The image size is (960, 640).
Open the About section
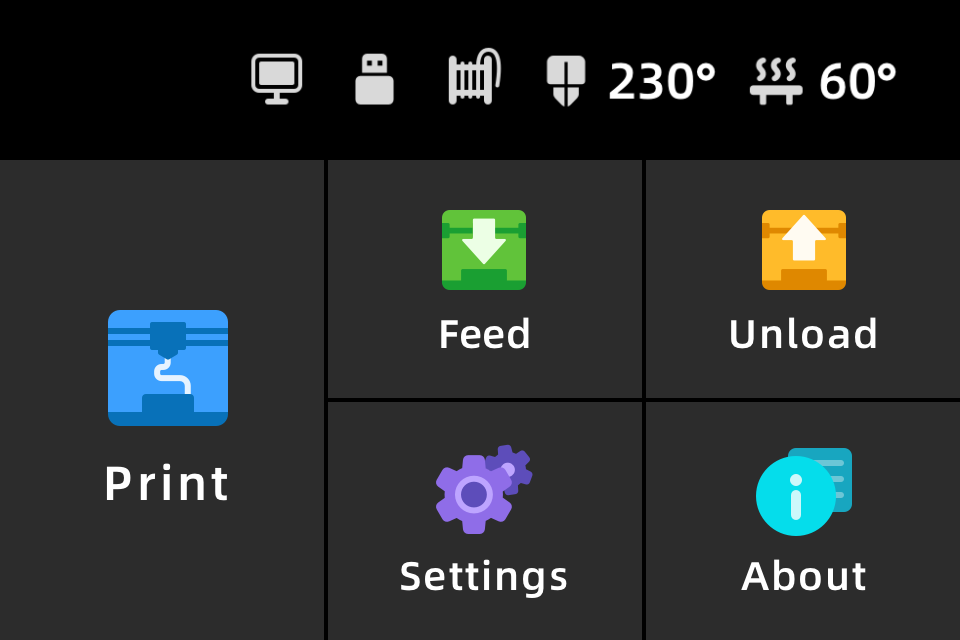click(x=803, y=522)
